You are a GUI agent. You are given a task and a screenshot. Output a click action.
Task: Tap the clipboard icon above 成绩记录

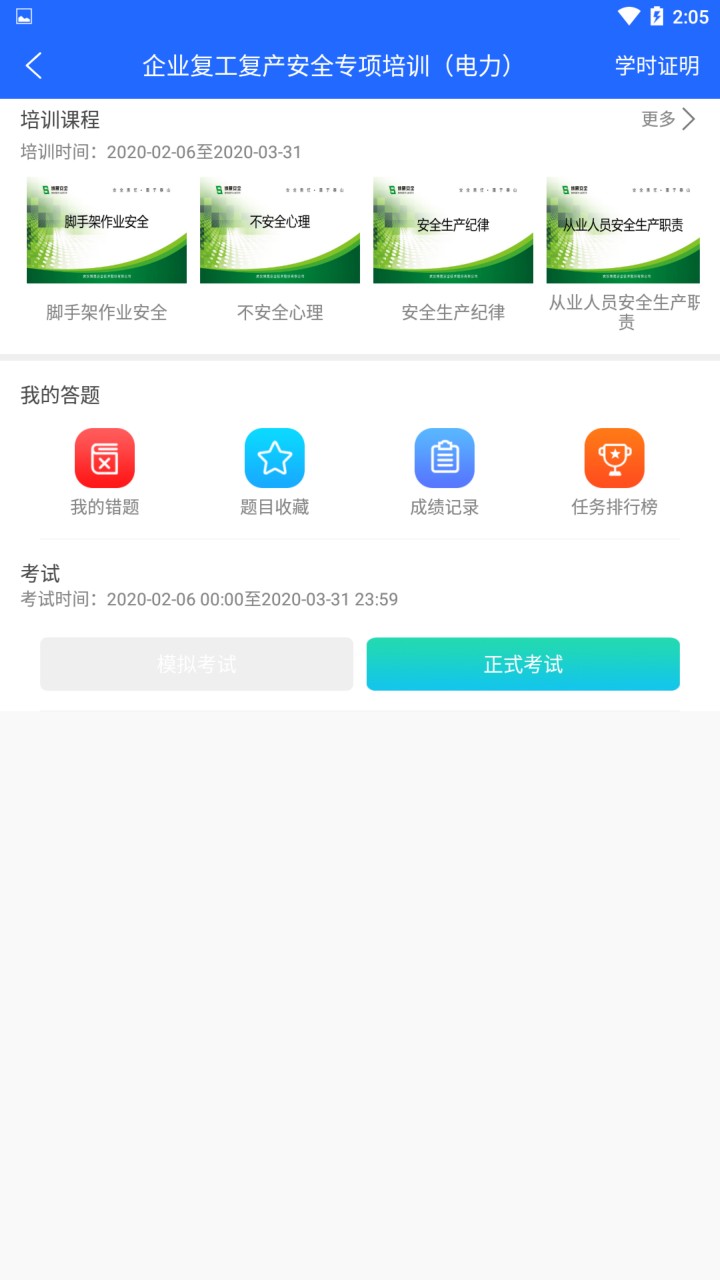443,457
